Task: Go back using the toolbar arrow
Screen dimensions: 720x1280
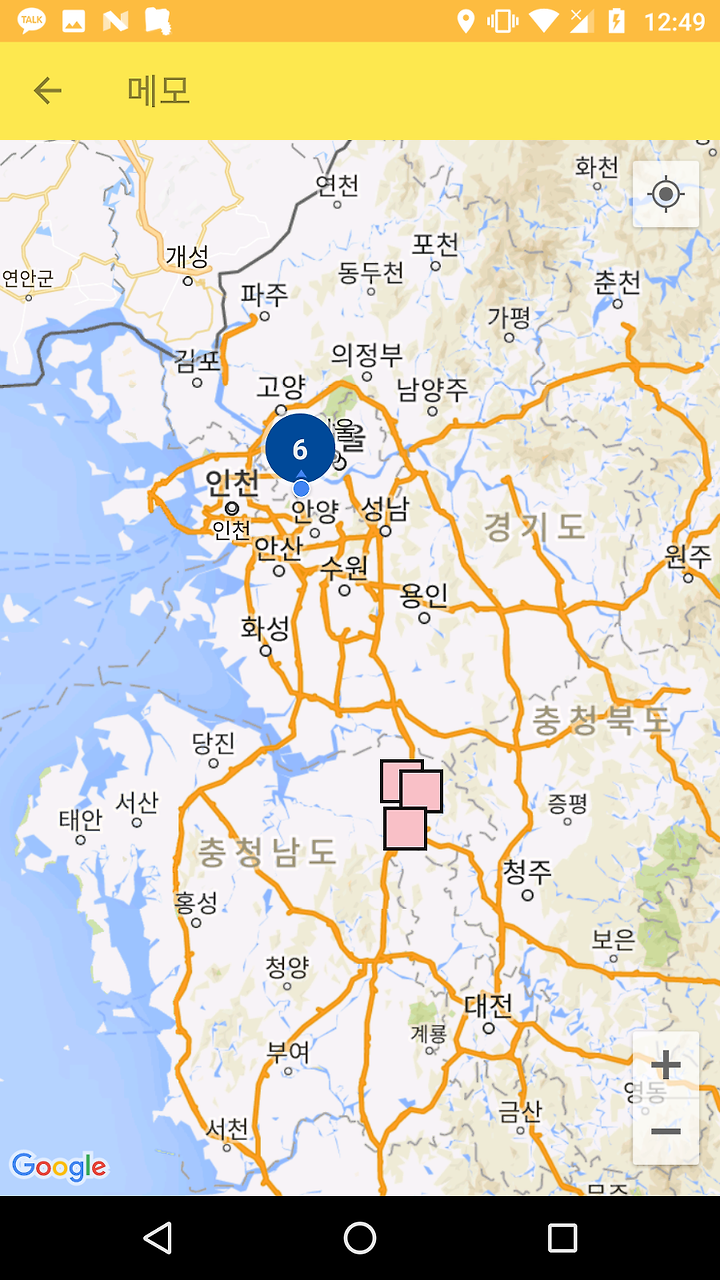Action: [x=47, y=91]
